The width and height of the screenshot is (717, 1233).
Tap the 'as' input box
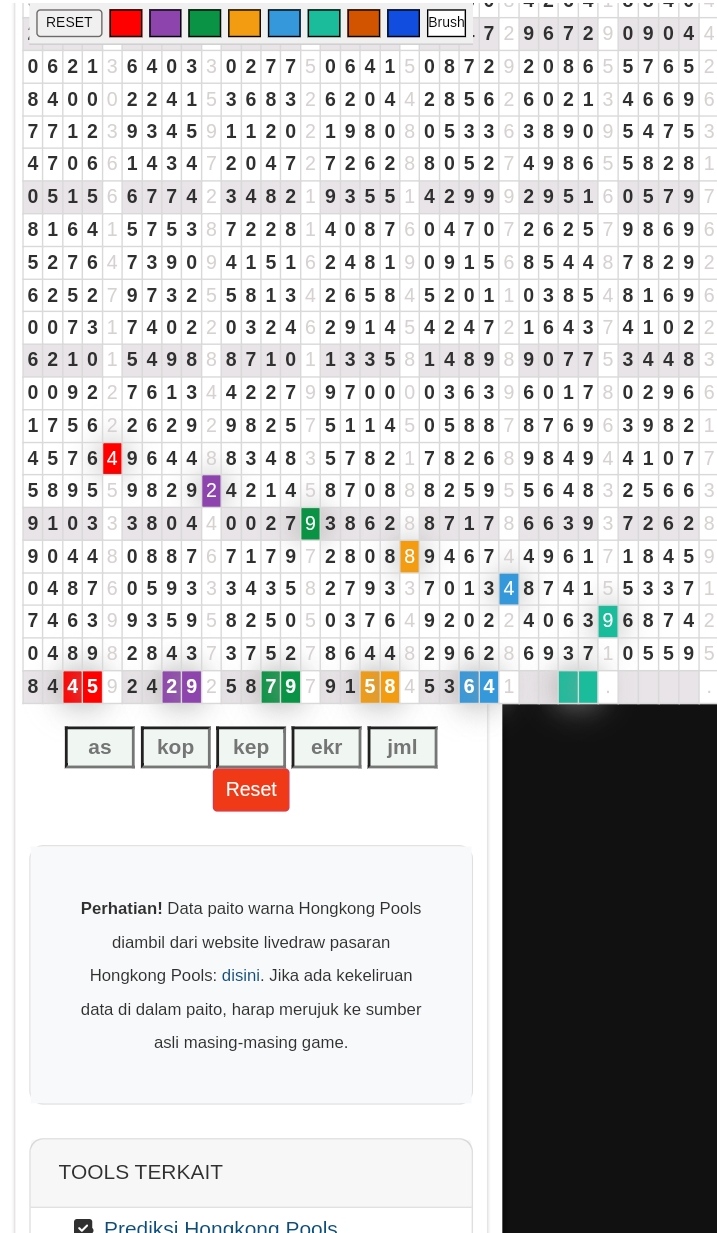[100, 747]
